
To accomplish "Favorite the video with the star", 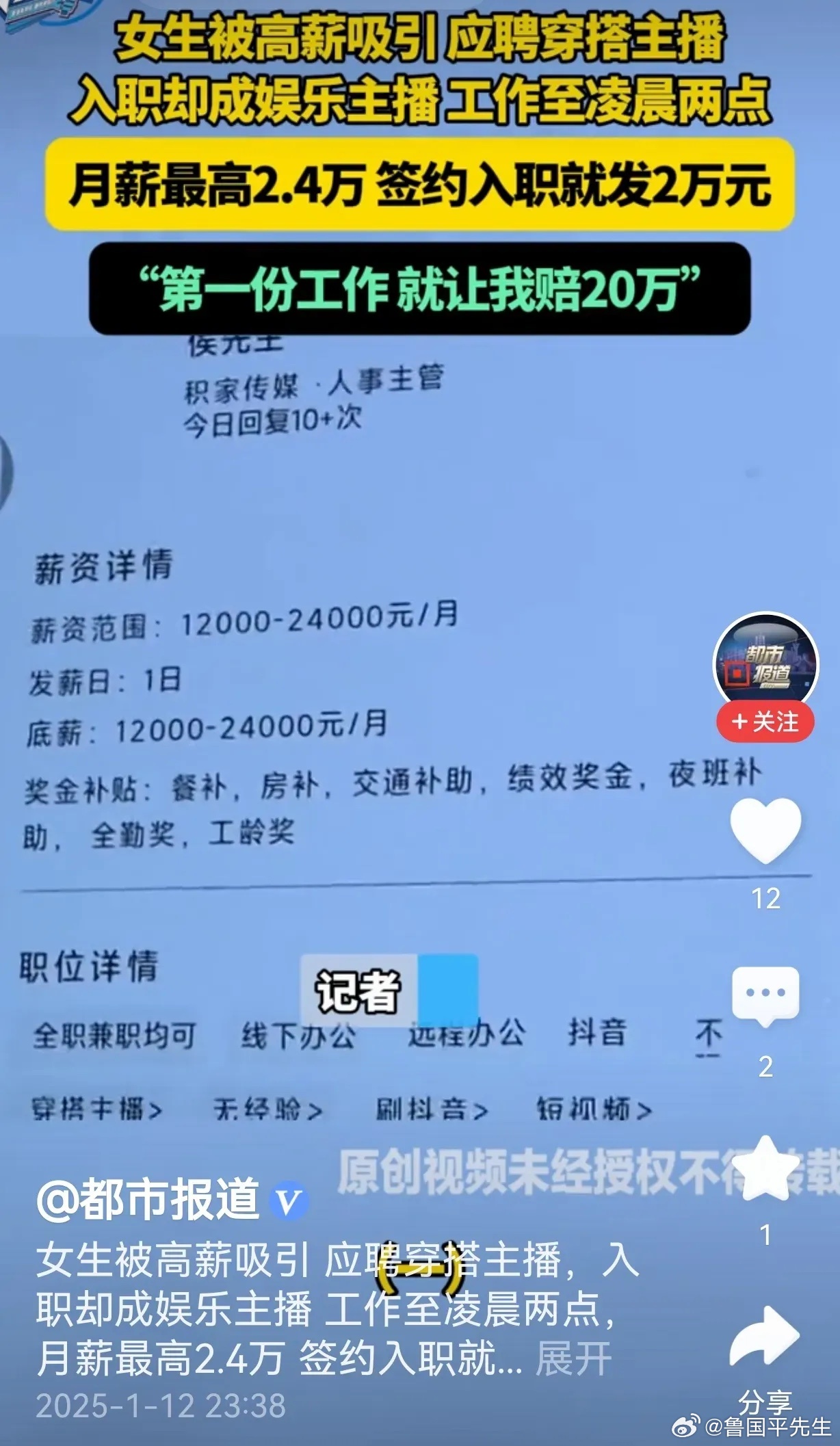I will [x=765, y=1168].
